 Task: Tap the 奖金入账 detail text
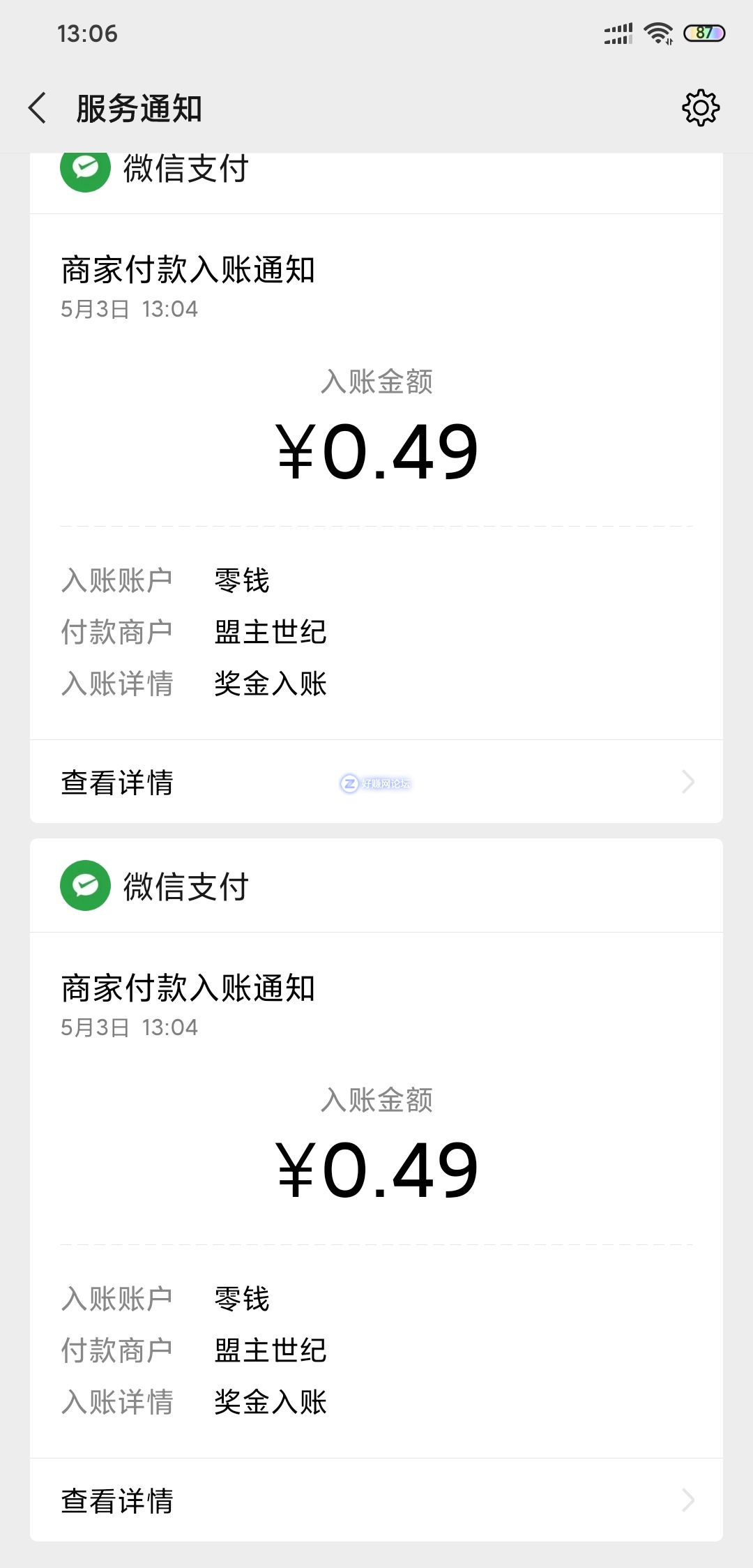point(271,685)
